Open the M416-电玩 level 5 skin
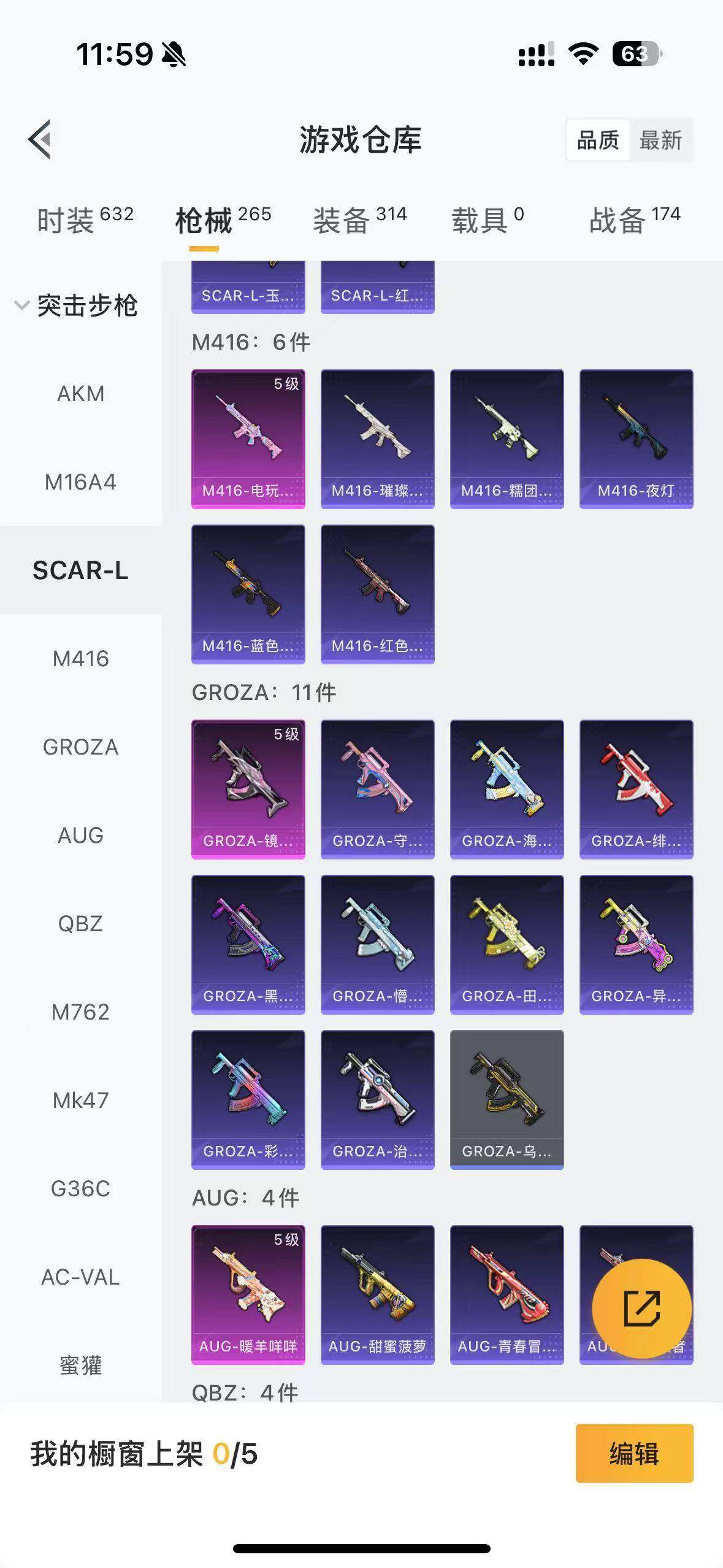The width and height of the screenshot is (723, 1568). pyautogui.click(x=248, y=439)
